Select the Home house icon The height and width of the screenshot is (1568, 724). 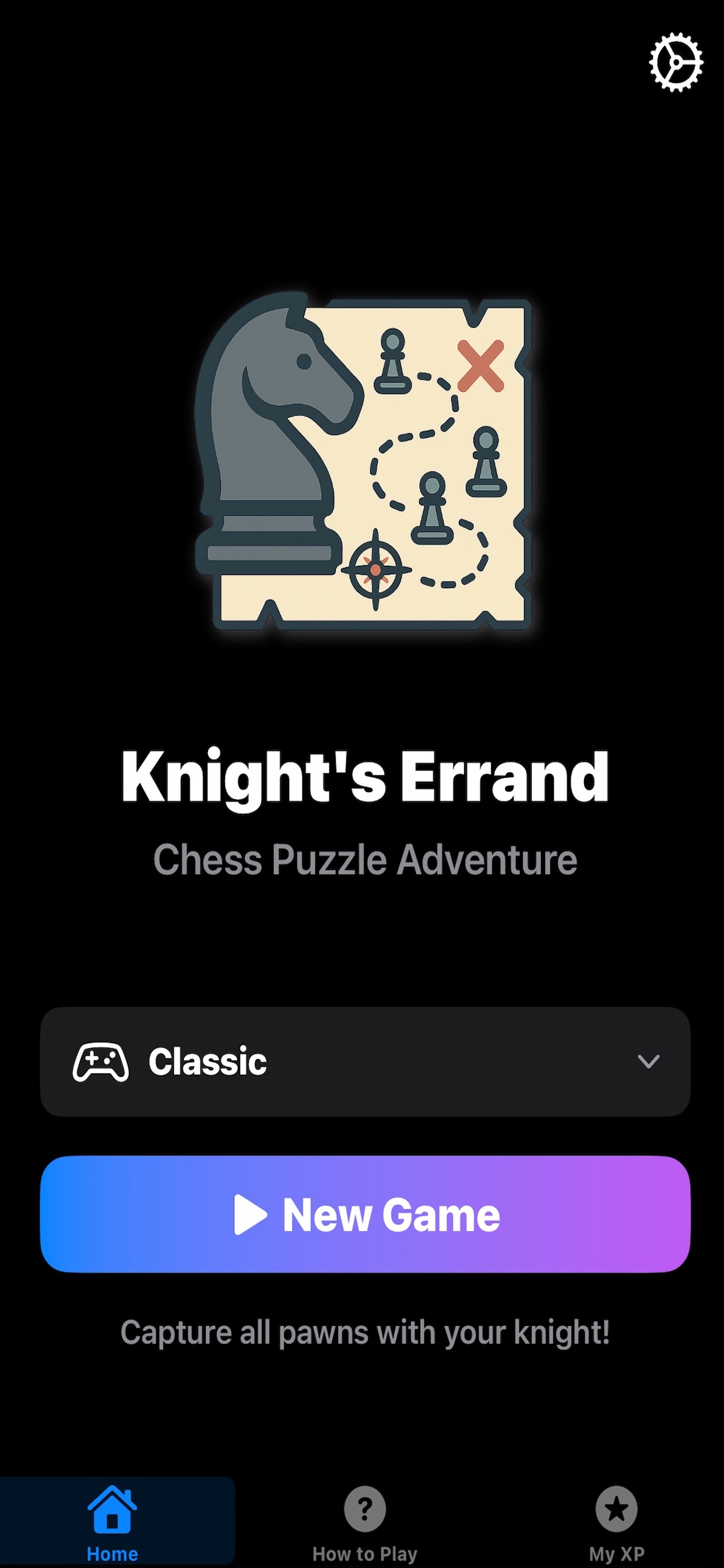(x=113, y=1508)
